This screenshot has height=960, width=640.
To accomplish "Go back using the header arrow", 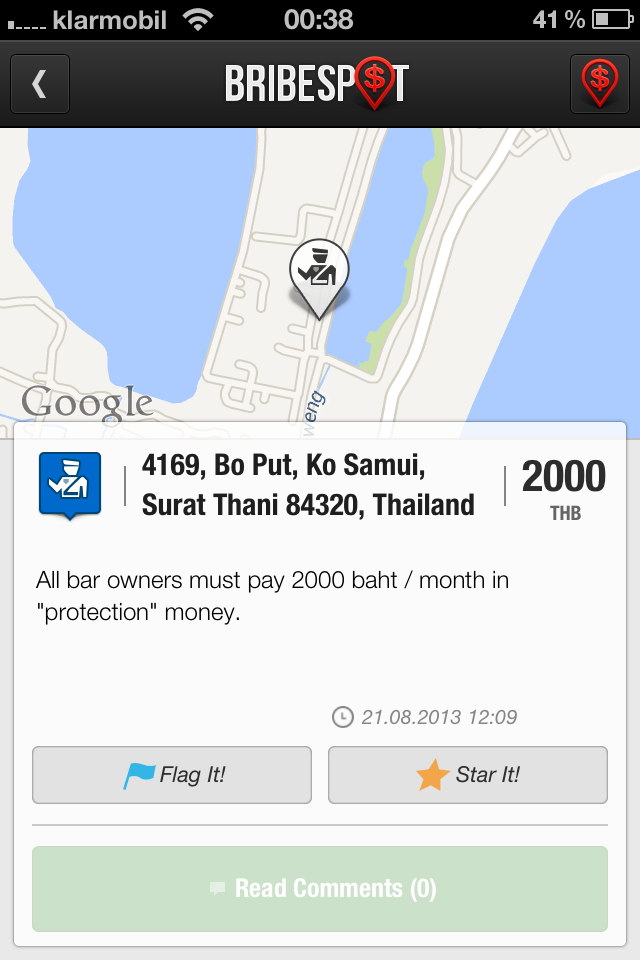I will [x=40, y=84].
